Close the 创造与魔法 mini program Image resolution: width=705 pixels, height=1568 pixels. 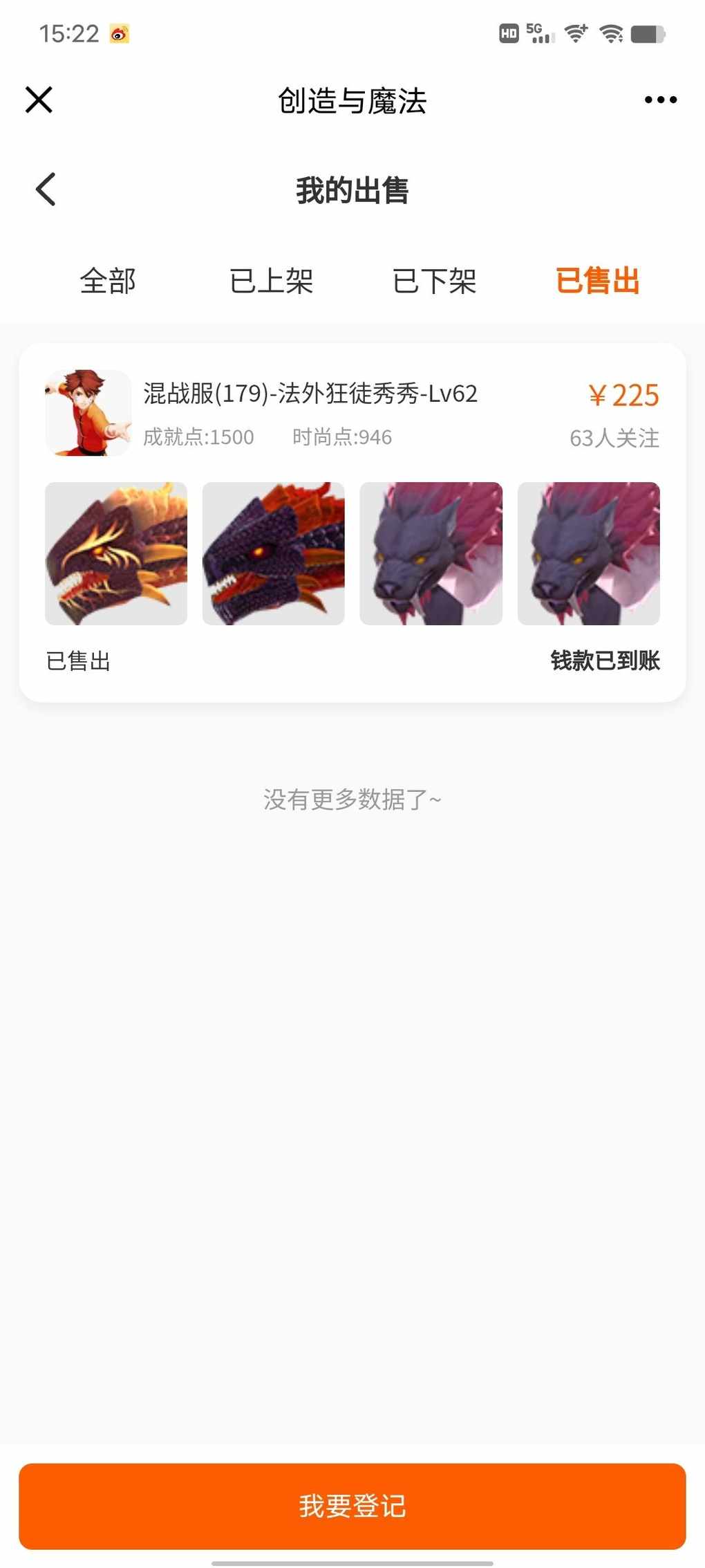coord(39,100)
